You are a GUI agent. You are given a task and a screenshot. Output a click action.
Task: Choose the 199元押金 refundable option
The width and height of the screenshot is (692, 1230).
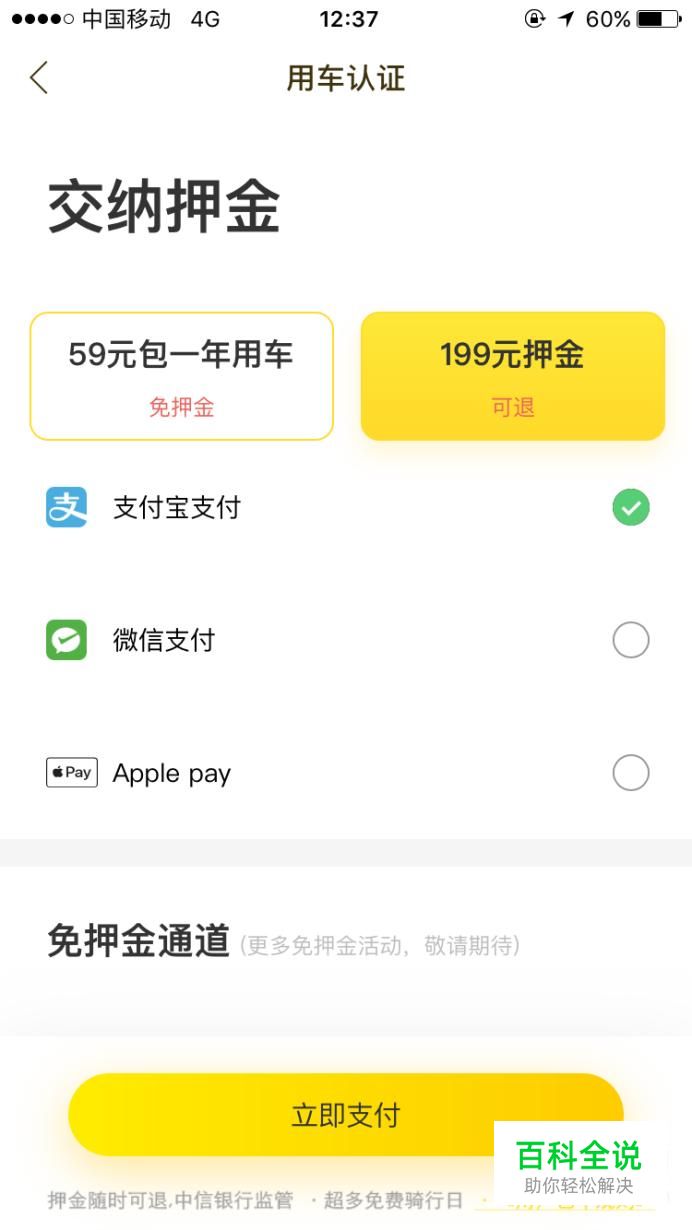click(x=512, y=376)
